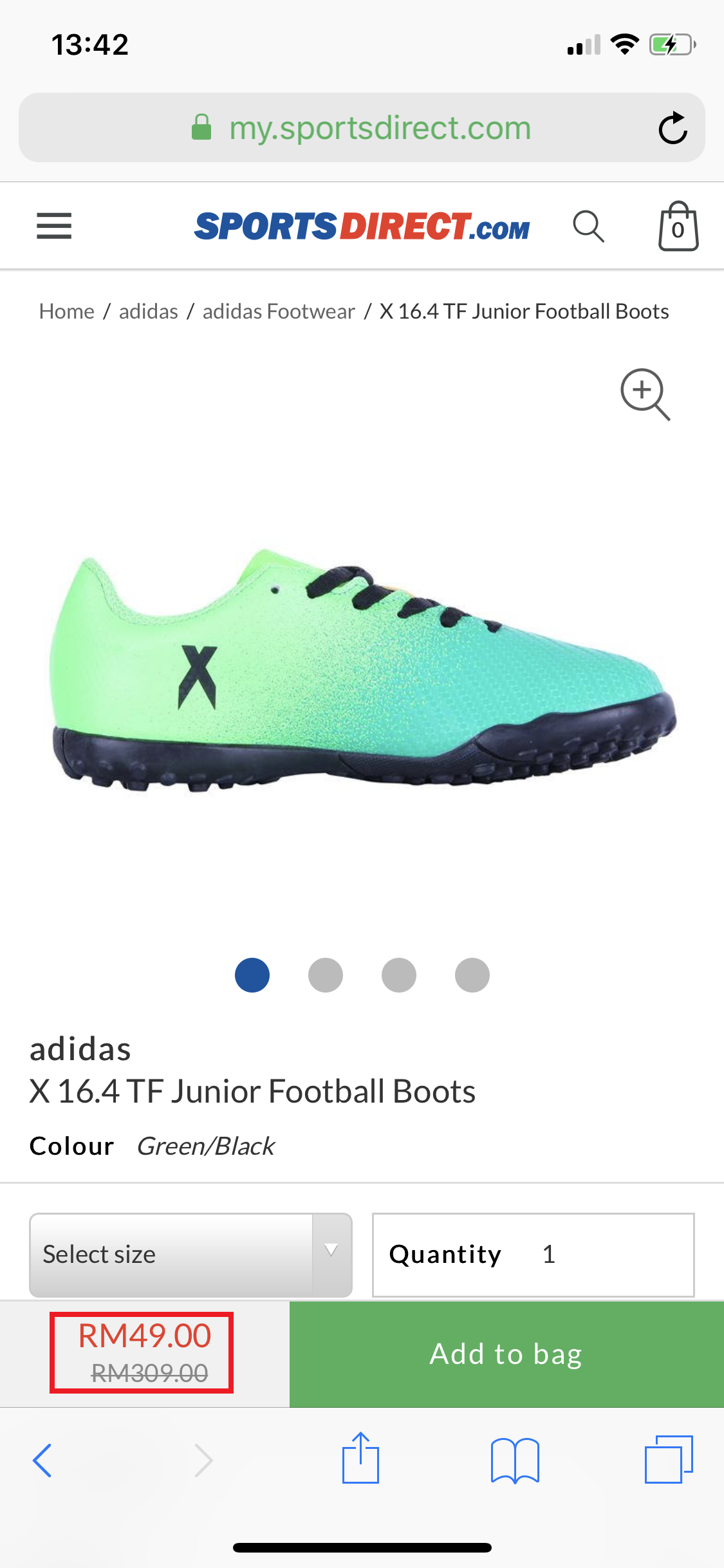The width and height of the screenshot is (724, 1568).
Task: Show the second product image dot
Action: (x=326, y=975)
